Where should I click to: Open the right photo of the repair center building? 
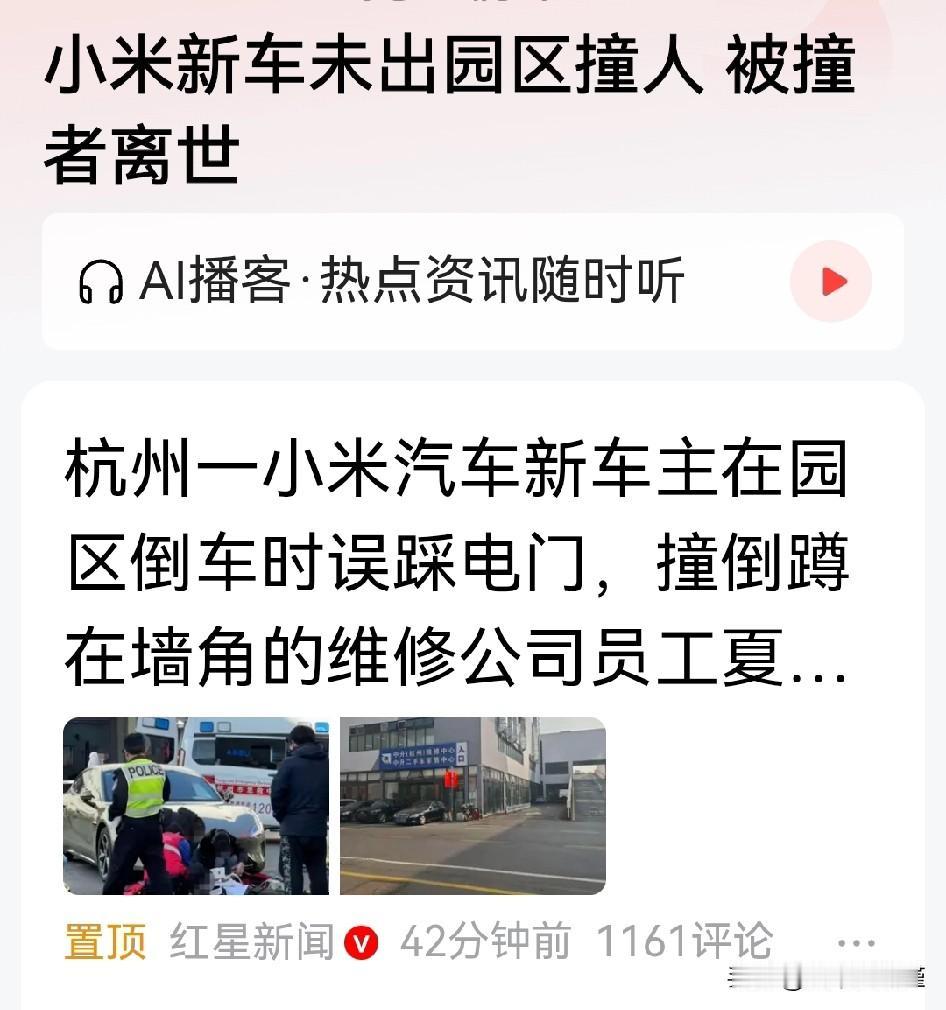click(473, 804)
